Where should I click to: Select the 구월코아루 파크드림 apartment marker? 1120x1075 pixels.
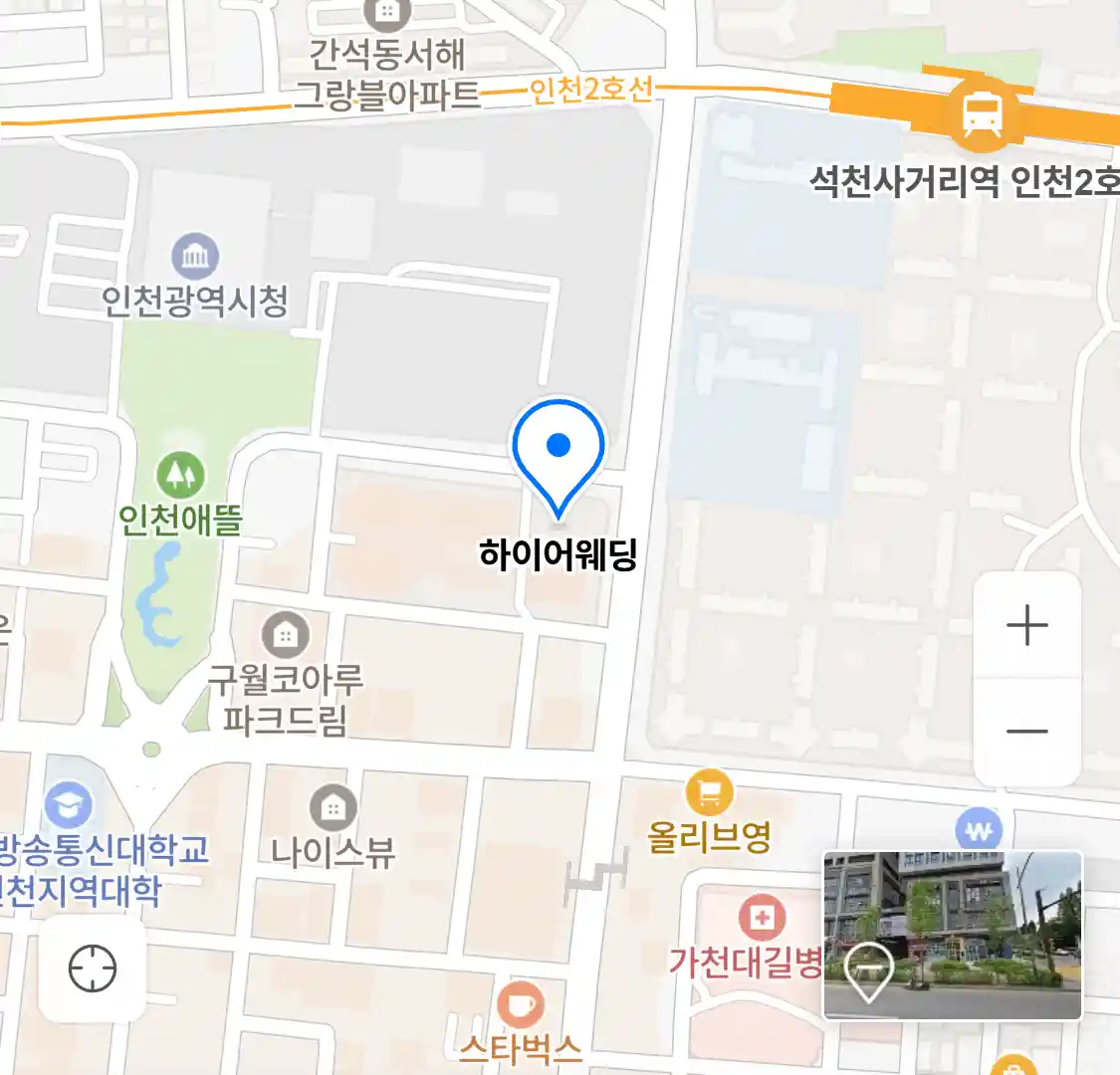pyautogui.click(x=286, y=633)
